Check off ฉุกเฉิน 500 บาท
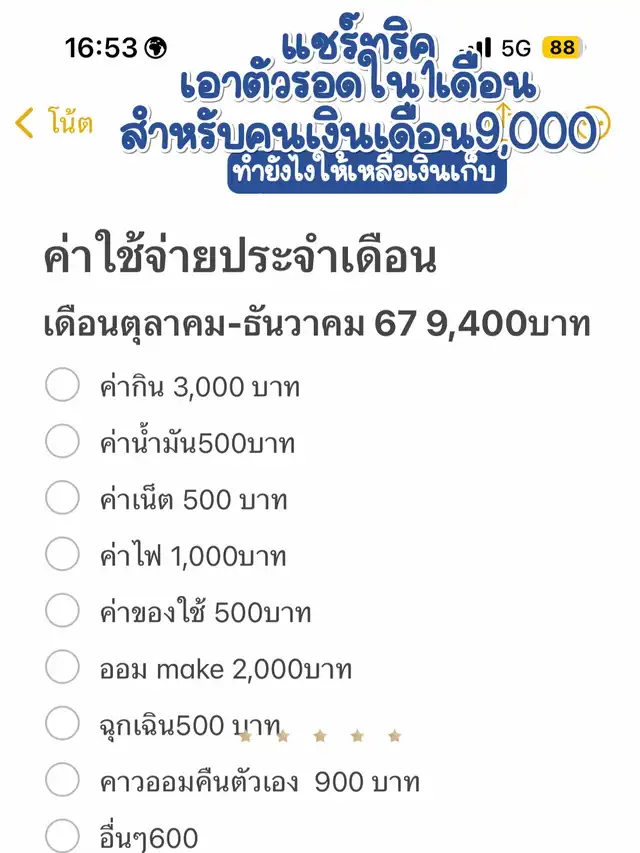640x853 pixels. [62, 723]
